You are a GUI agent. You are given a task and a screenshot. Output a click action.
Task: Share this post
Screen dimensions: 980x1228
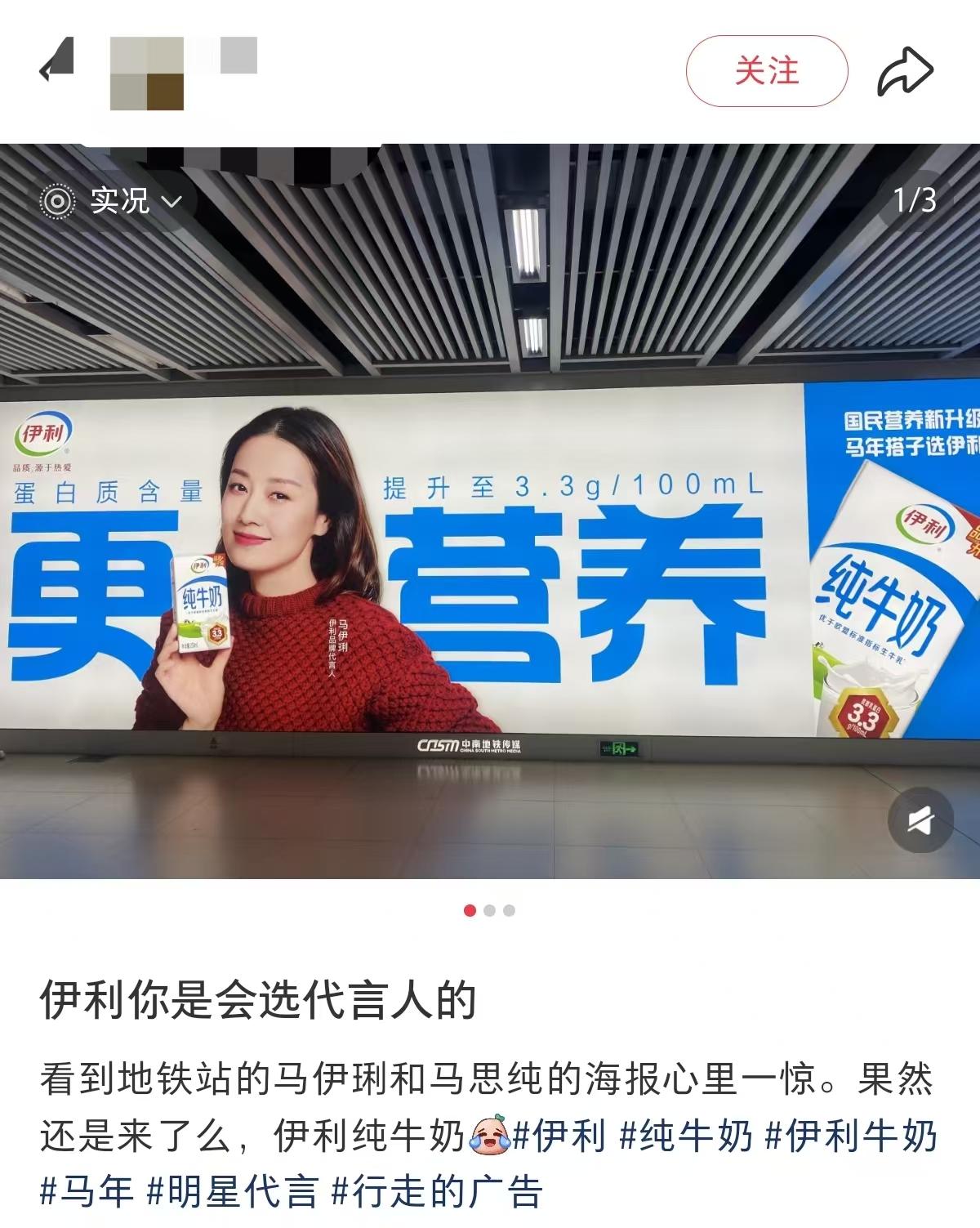905,71
